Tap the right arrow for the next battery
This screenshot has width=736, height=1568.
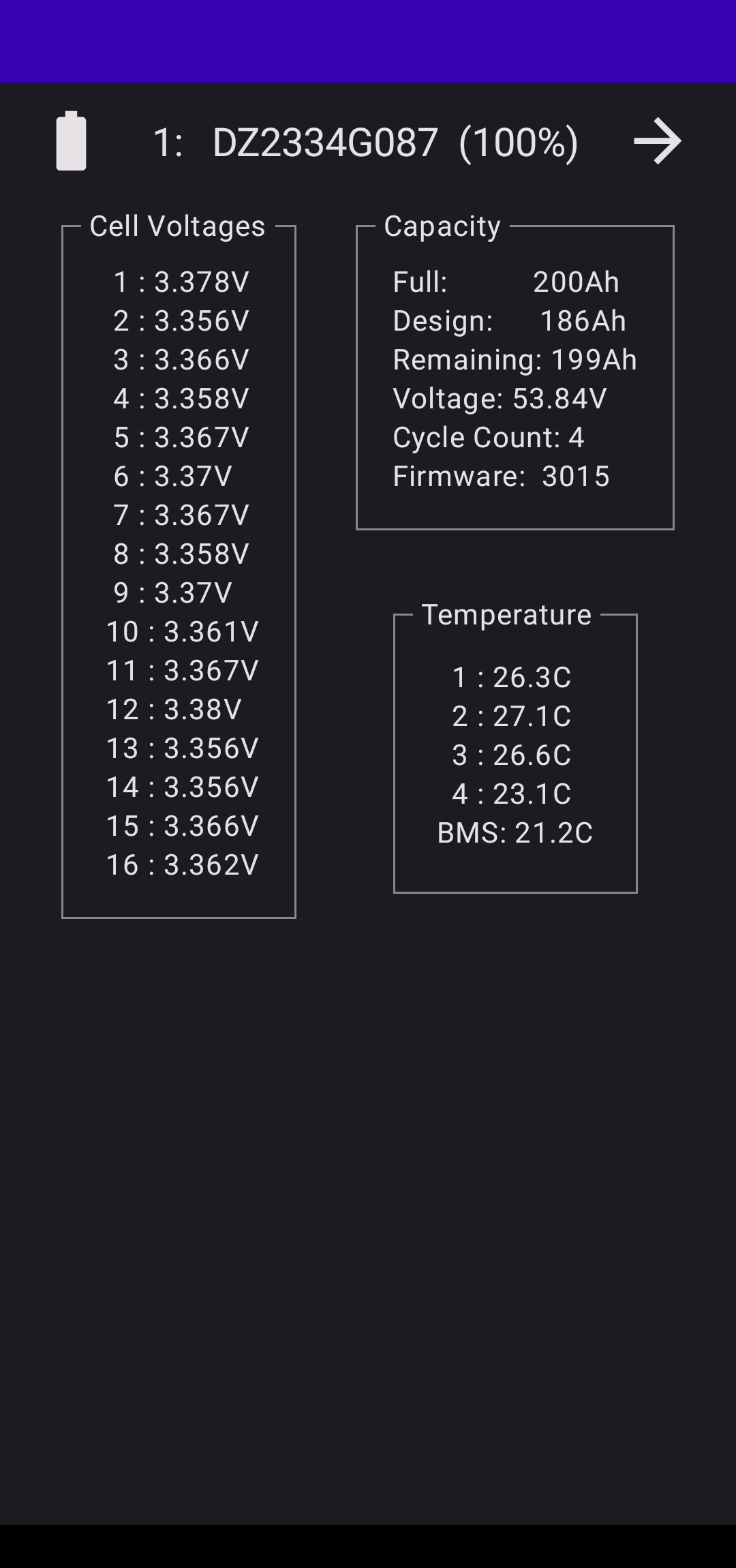[x=658, y=141]
